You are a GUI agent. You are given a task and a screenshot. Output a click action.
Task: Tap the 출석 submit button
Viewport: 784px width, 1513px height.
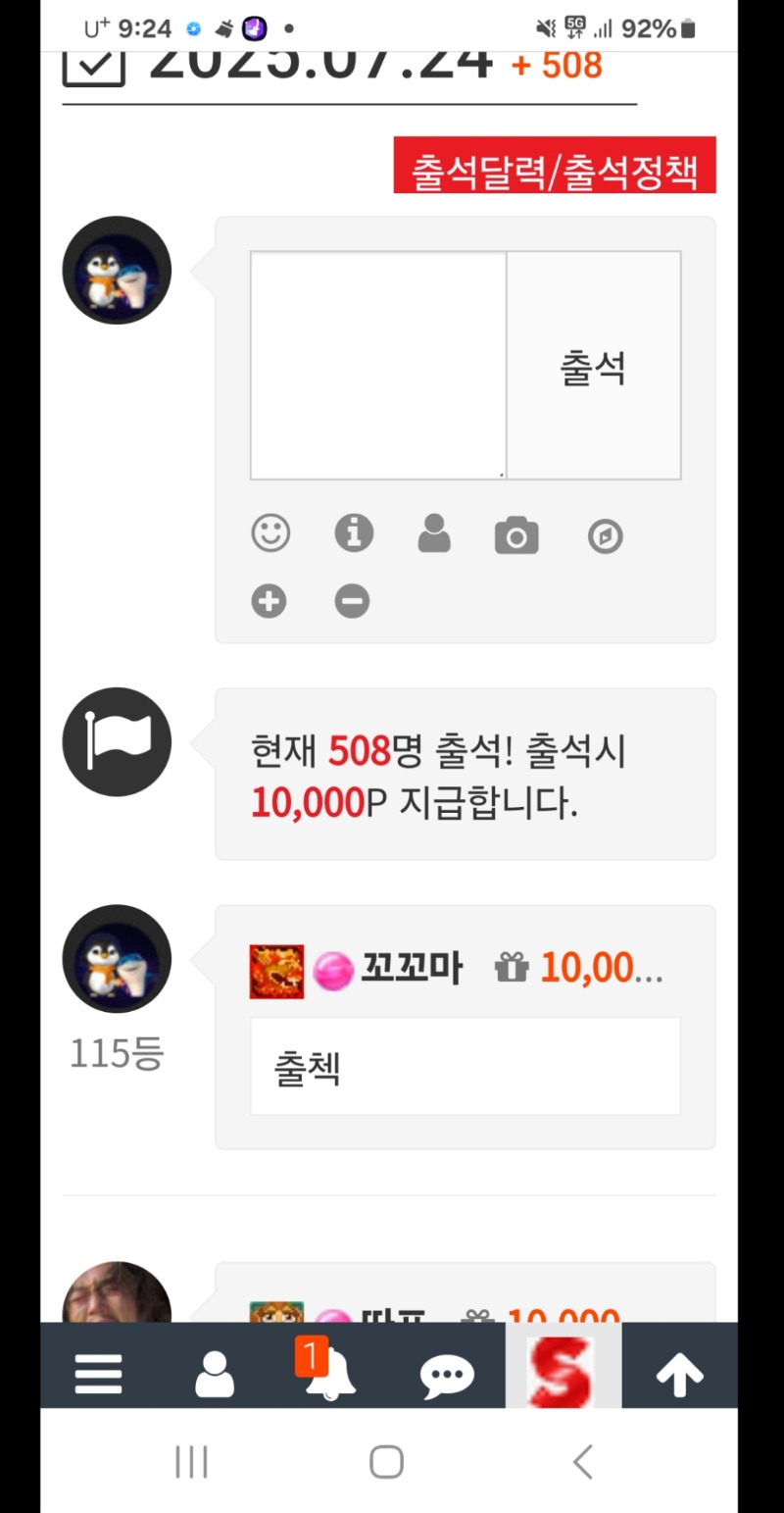(594, 366)
